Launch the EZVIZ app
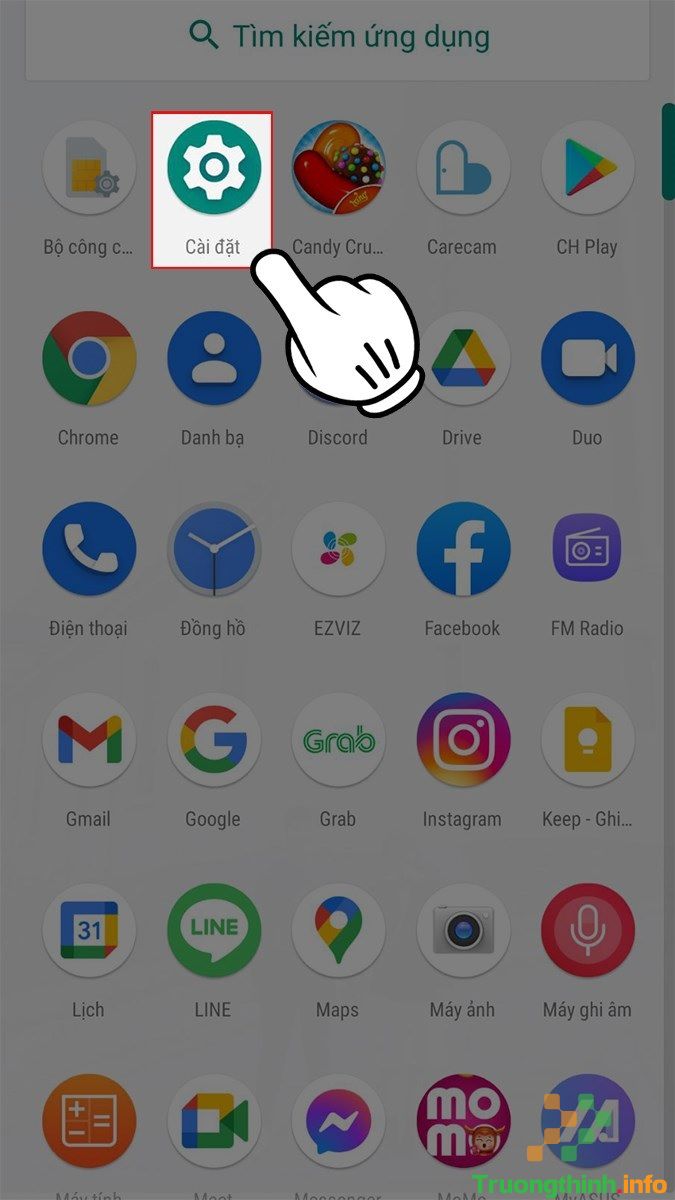This screenshot has width=675, height=1200. 337,549
